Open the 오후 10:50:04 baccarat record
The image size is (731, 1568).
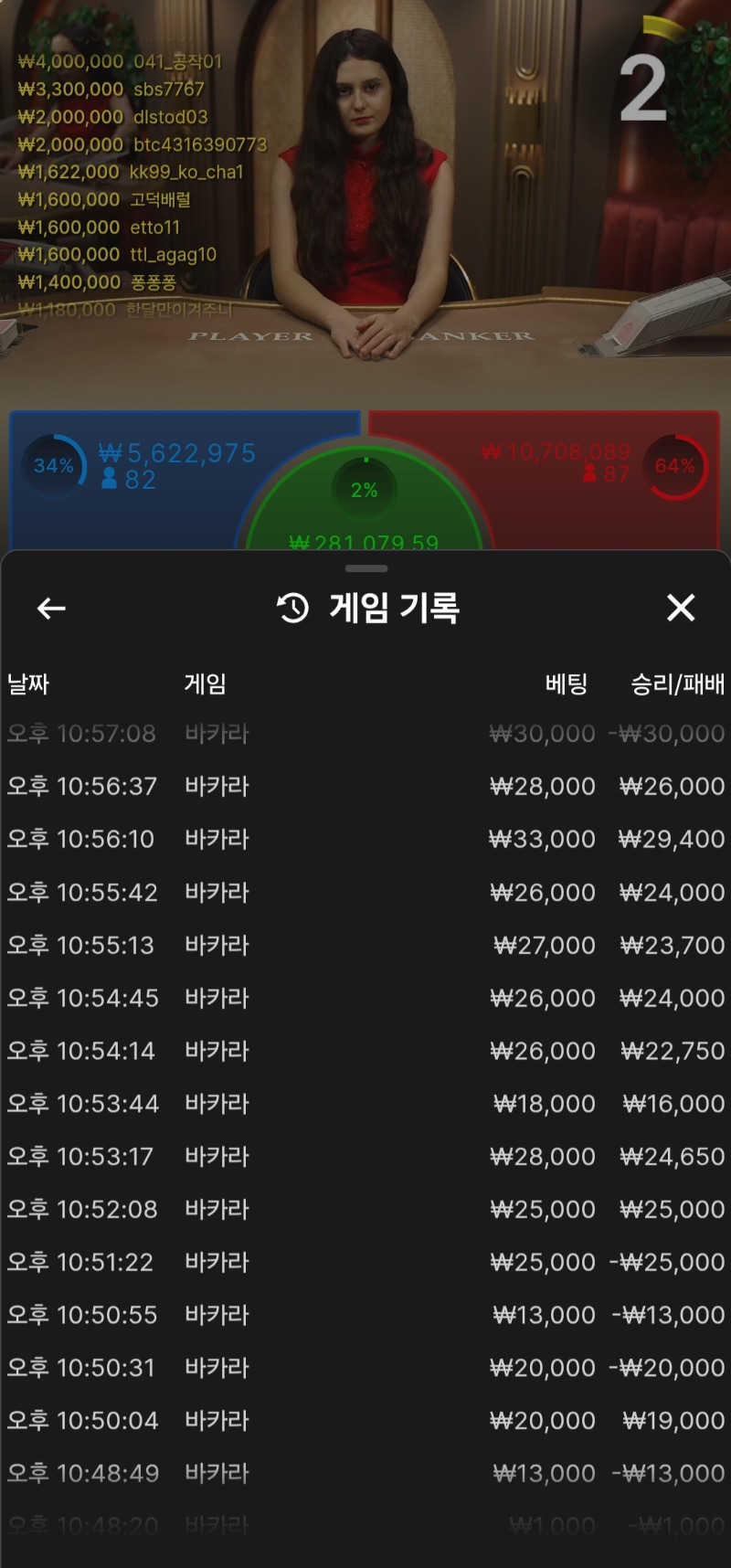[x=365, y=1421]
